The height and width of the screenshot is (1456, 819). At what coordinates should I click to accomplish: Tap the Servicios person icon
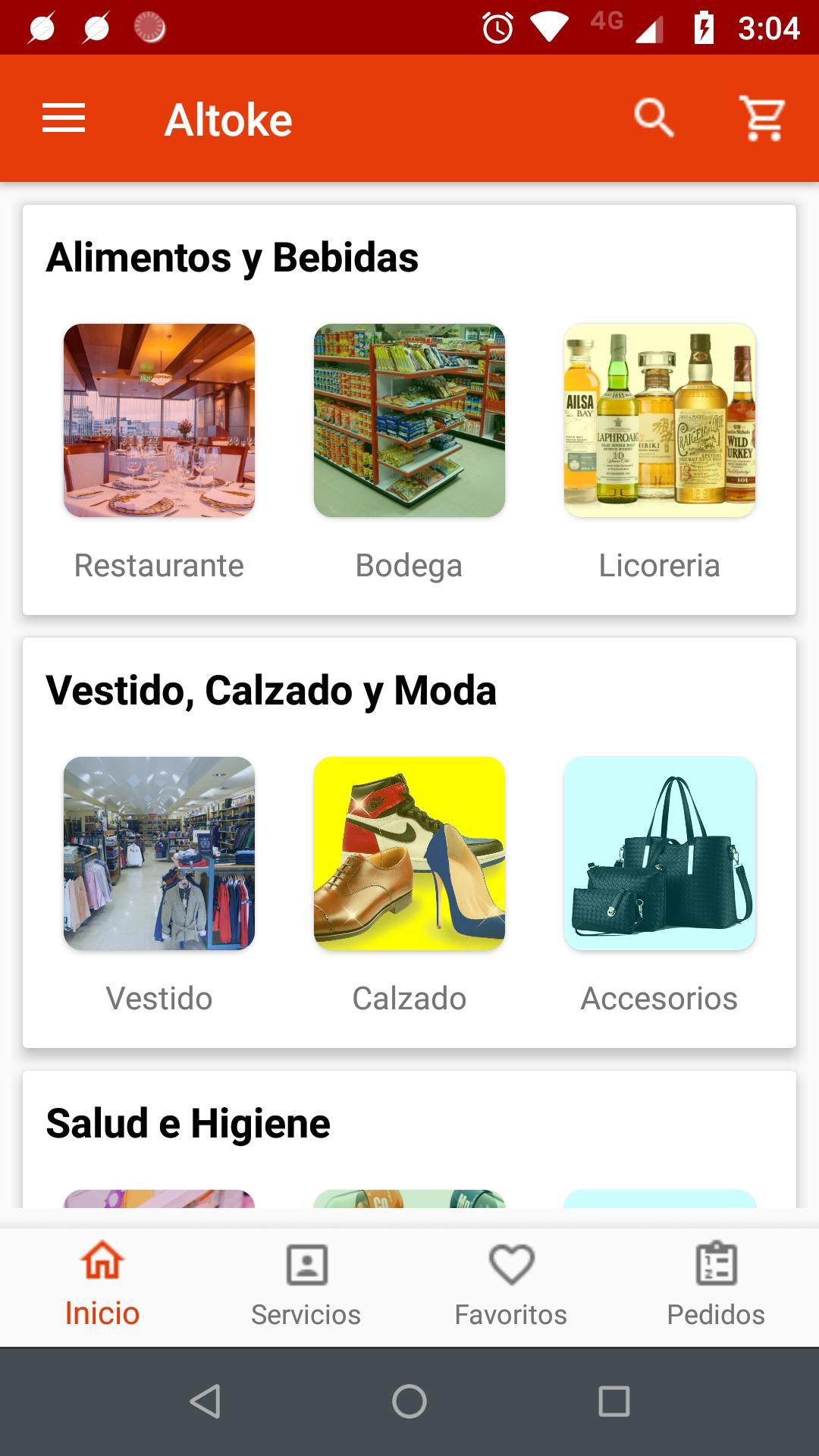(306, 1260)
